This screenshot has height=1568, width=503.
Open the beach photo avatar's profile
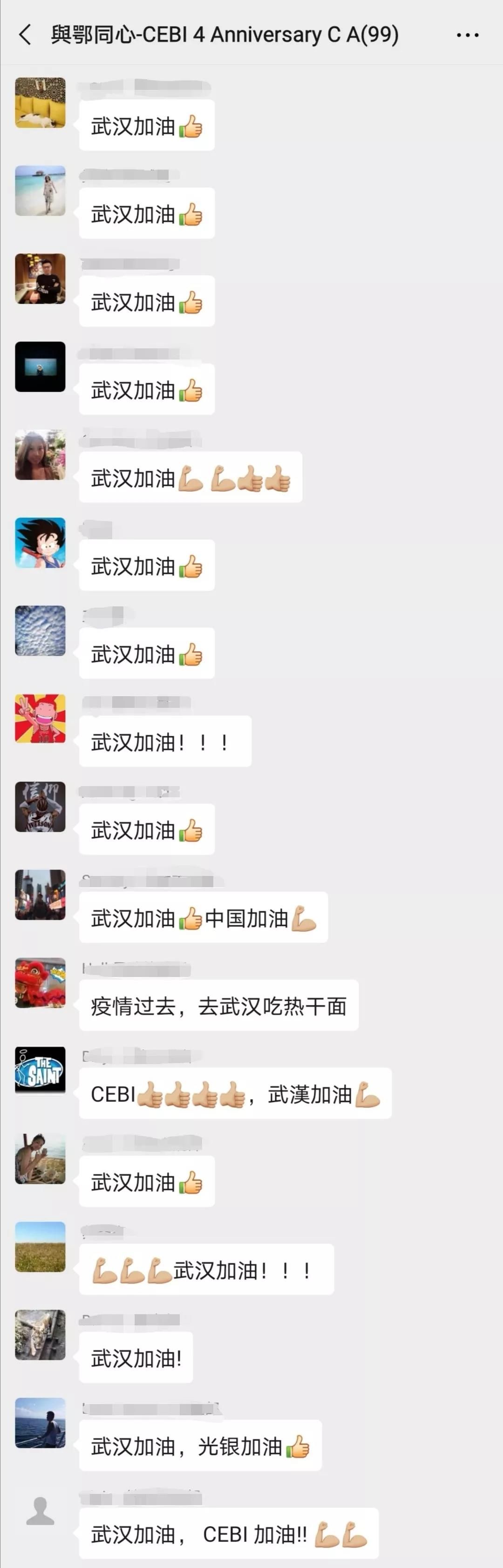[x=40, y=190]
